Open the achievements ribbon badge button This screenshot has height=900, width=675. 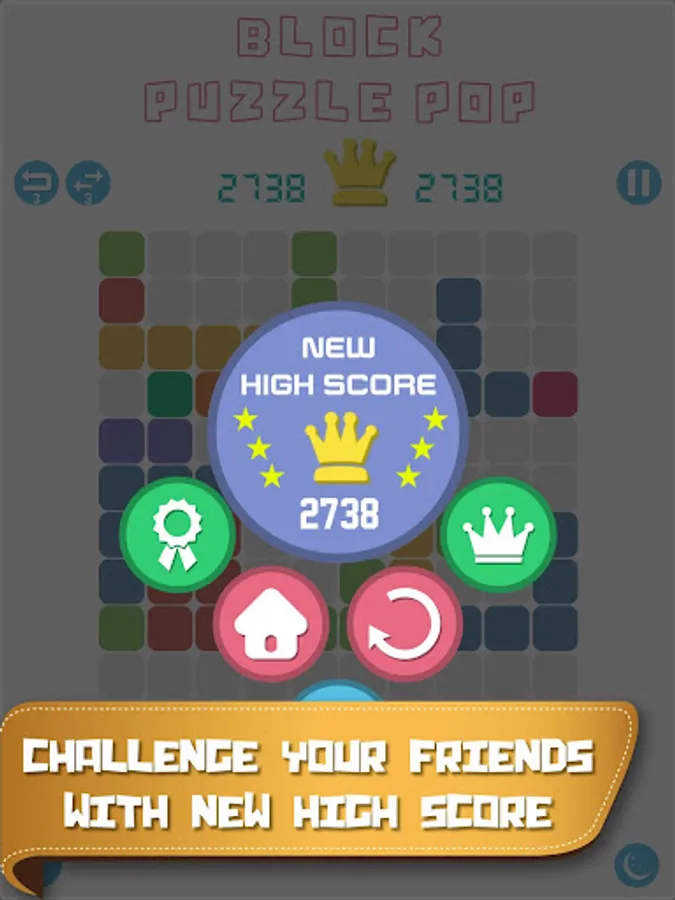click(178, 536)
